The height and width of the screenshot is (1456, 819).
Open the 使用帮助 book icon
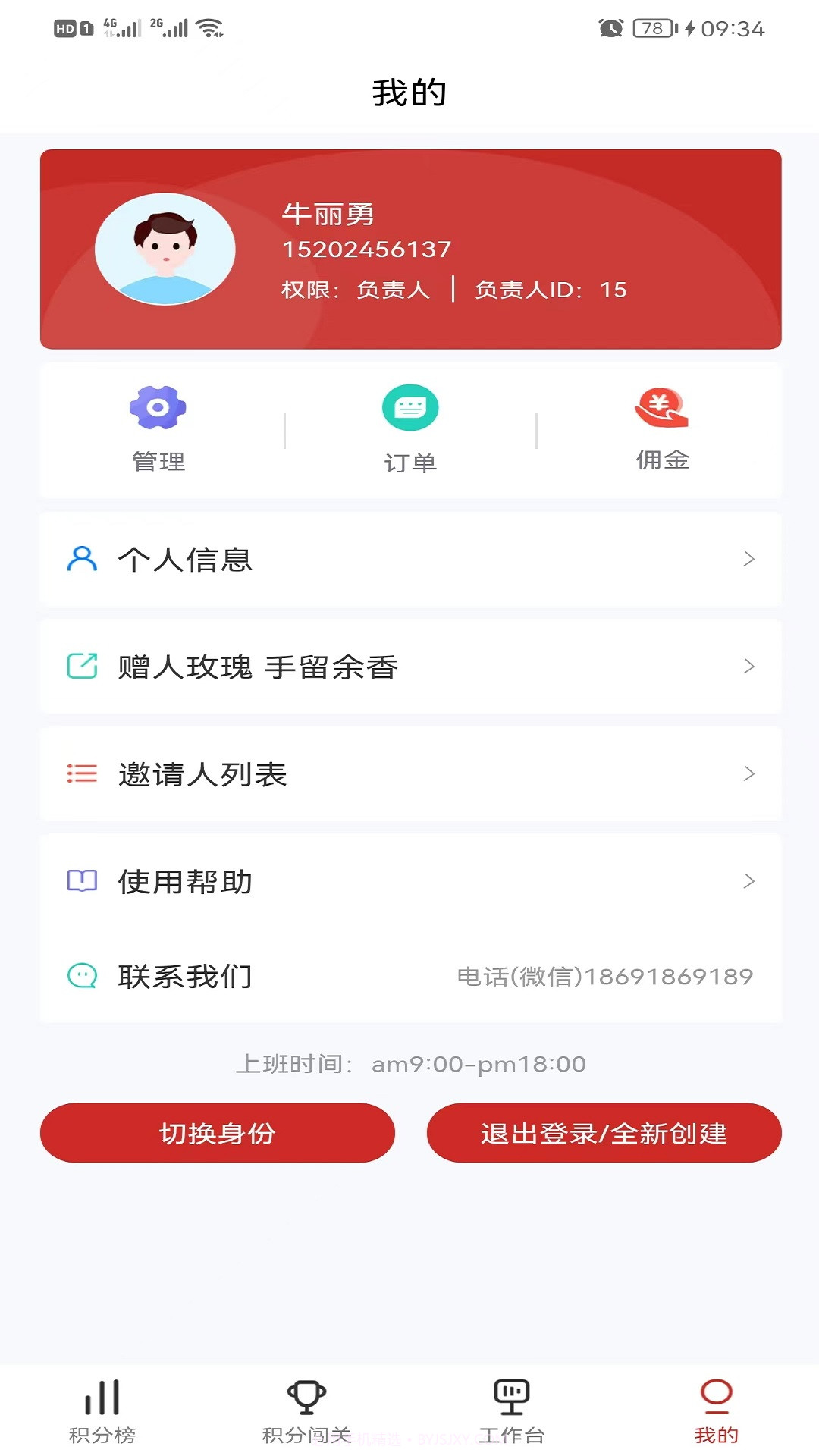pyautogui.click(x=81, y=882)
